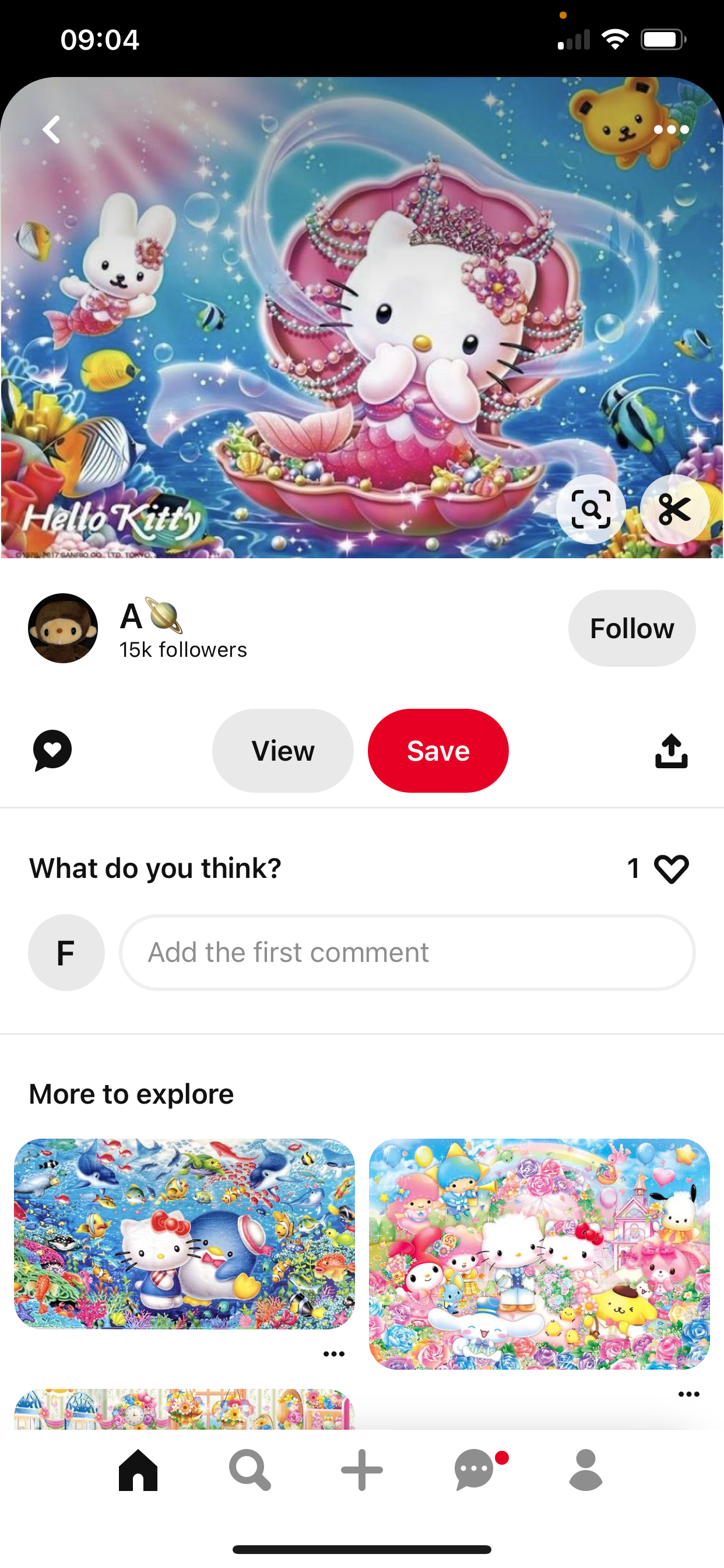Viewport: 724px width, 1568px height.
Task: Open the messages tab with red dot
Action: [x=475, y=1470]
